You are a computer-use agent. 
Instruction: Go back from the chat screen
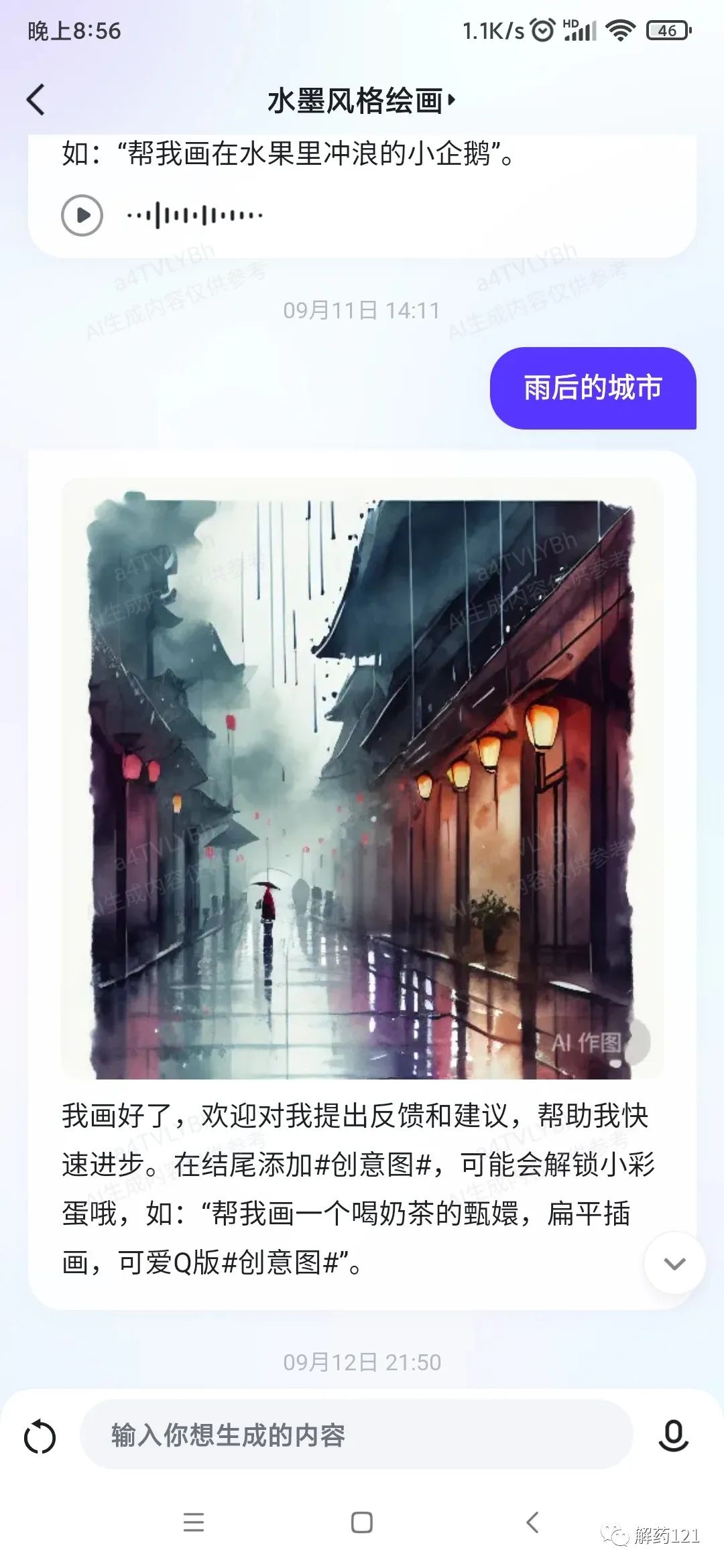[36, 101]
